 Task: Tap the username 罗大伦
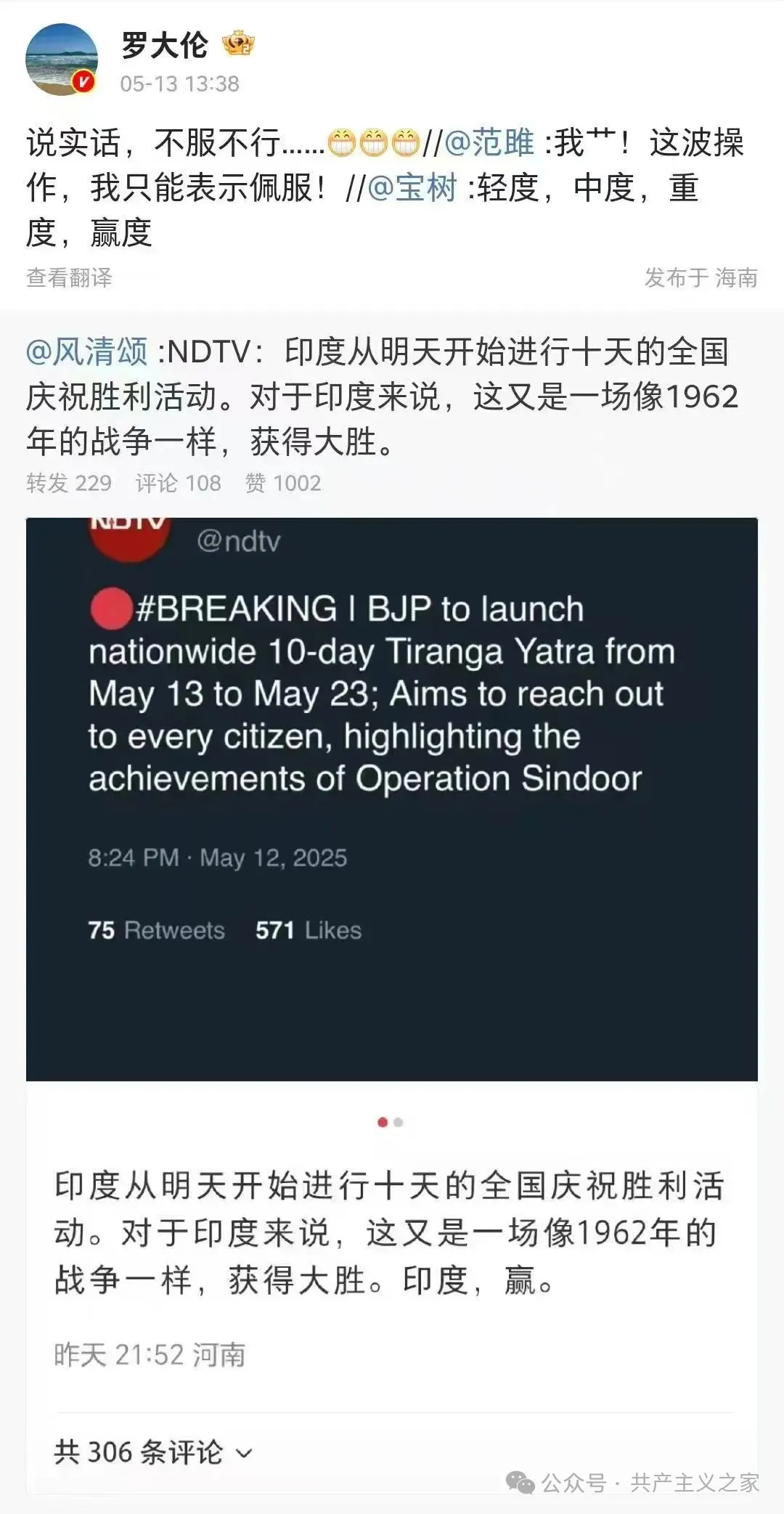click(165, 45)
